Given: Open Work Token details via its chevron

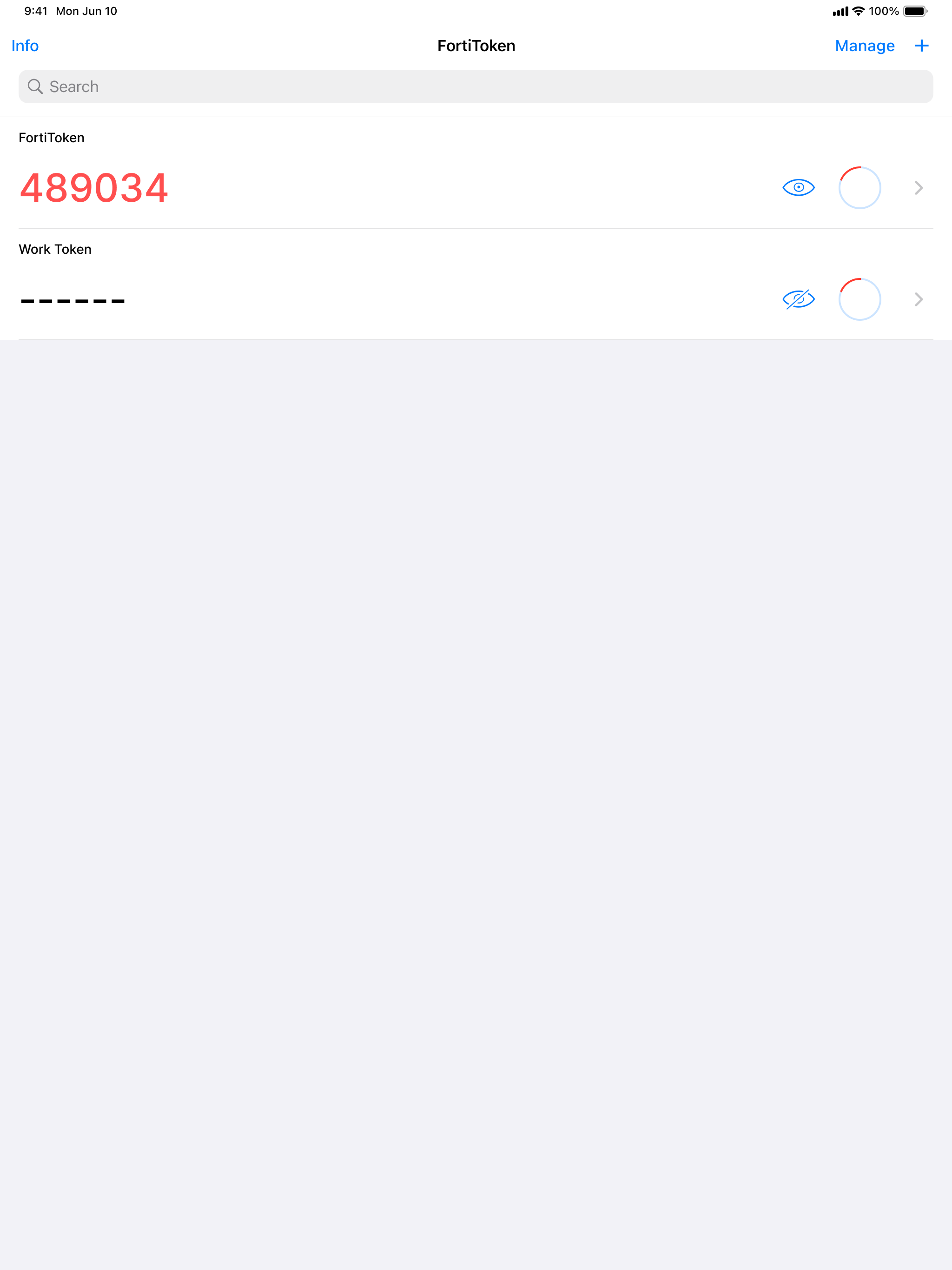Looking at the screenshot, I should click(918, 299).
